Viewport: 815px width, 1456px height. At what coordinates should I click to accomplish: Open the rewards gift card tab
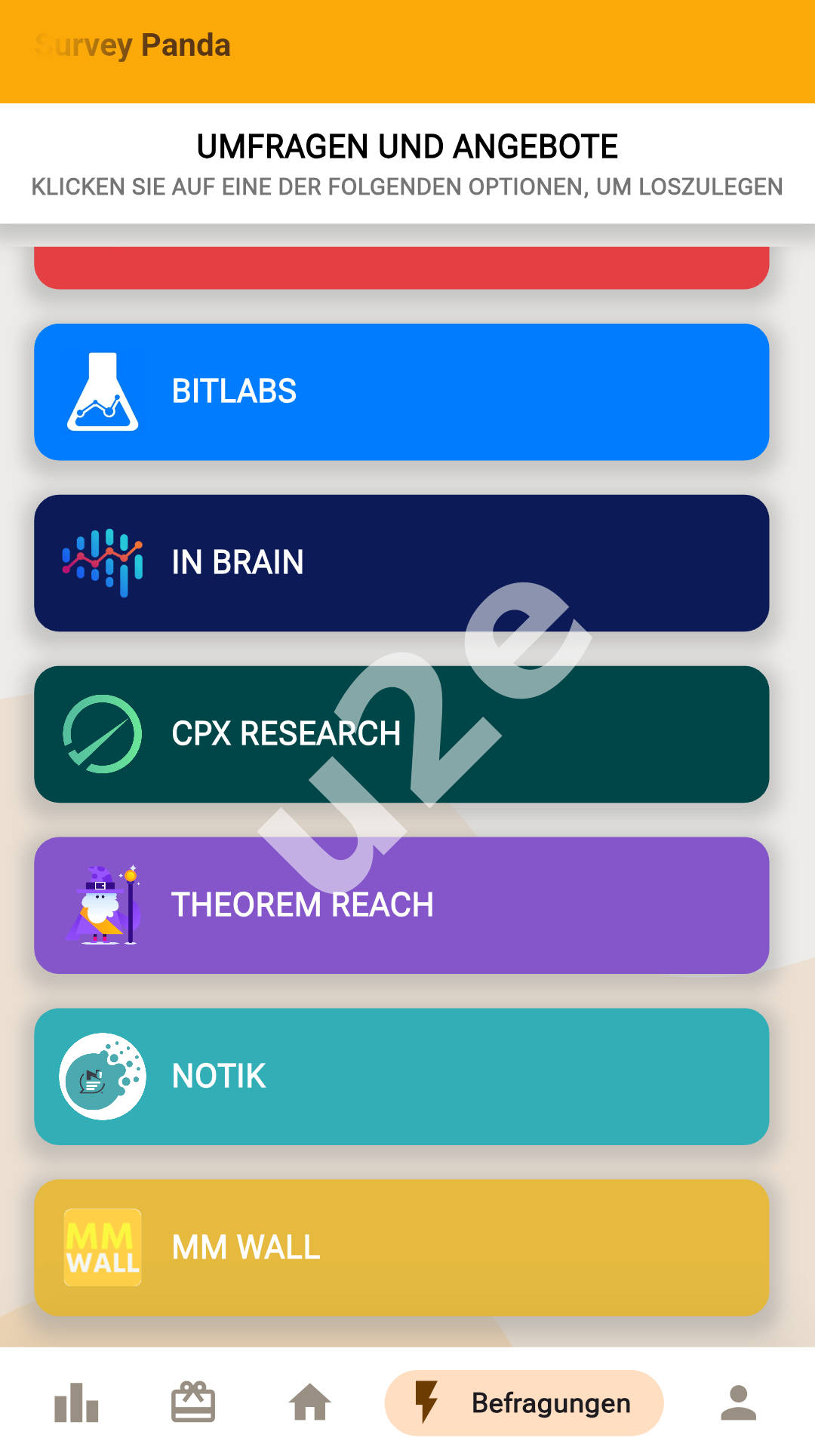point(193,1402)
